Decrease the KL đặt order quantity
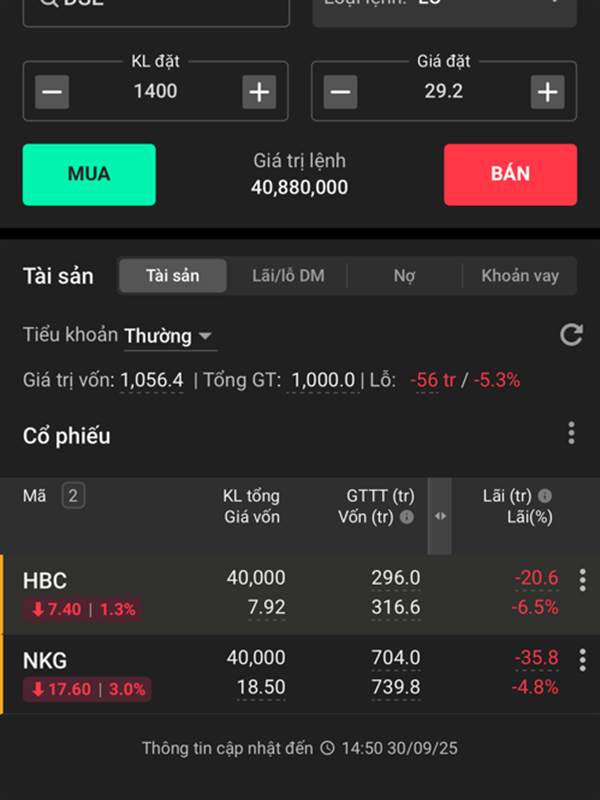Image resolution: width=600 pixels, height=800 pixels. tap(52, 92)
